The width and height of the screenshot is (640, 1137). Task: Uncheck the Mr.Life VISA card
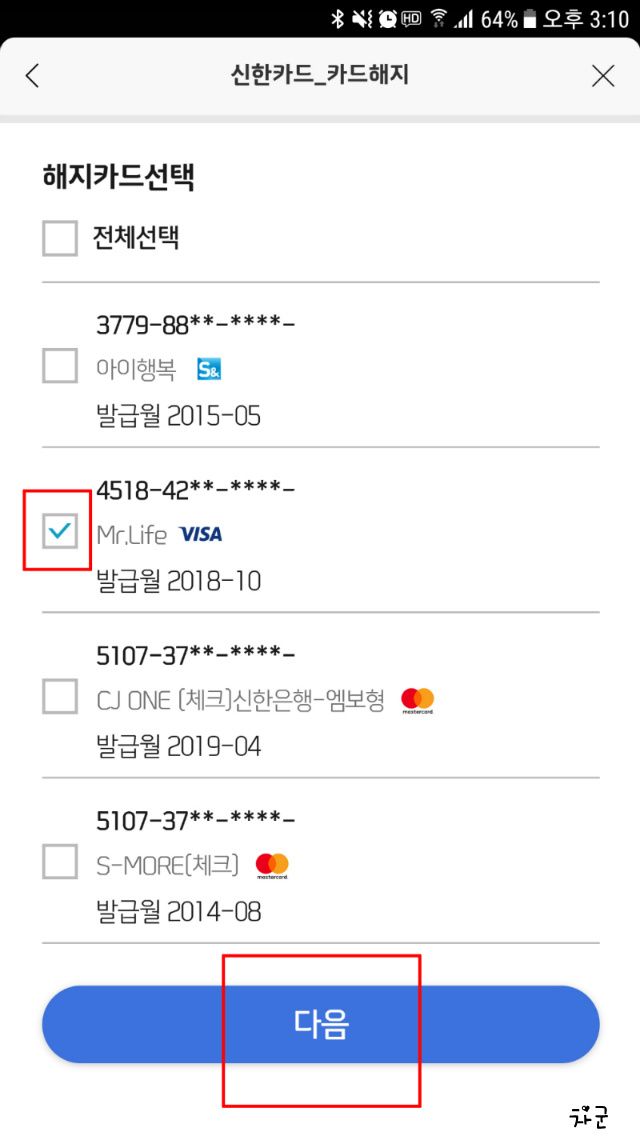[x=60, y=531]
